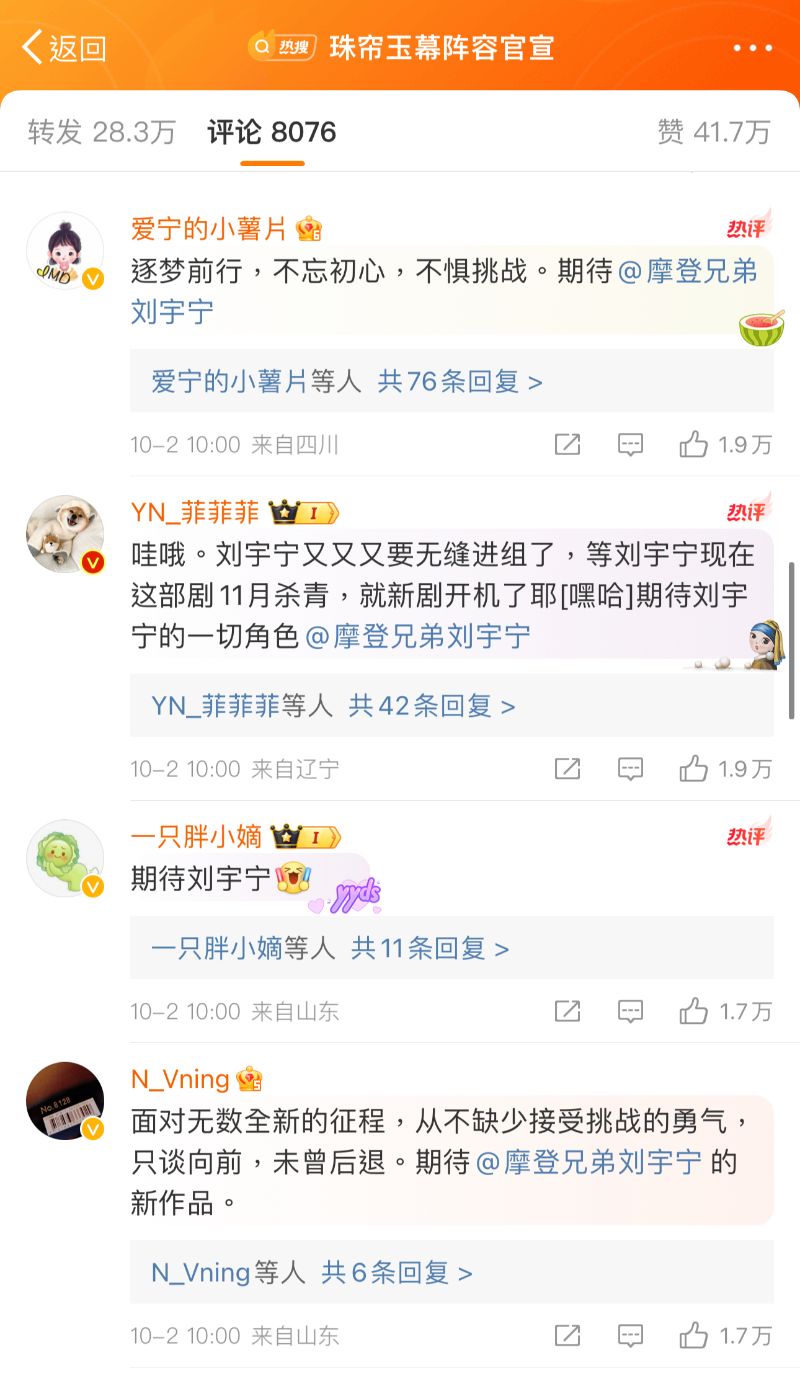
Task: Open 爱宁的小薯片's profile avatar
Action: (x=65, y=251)
